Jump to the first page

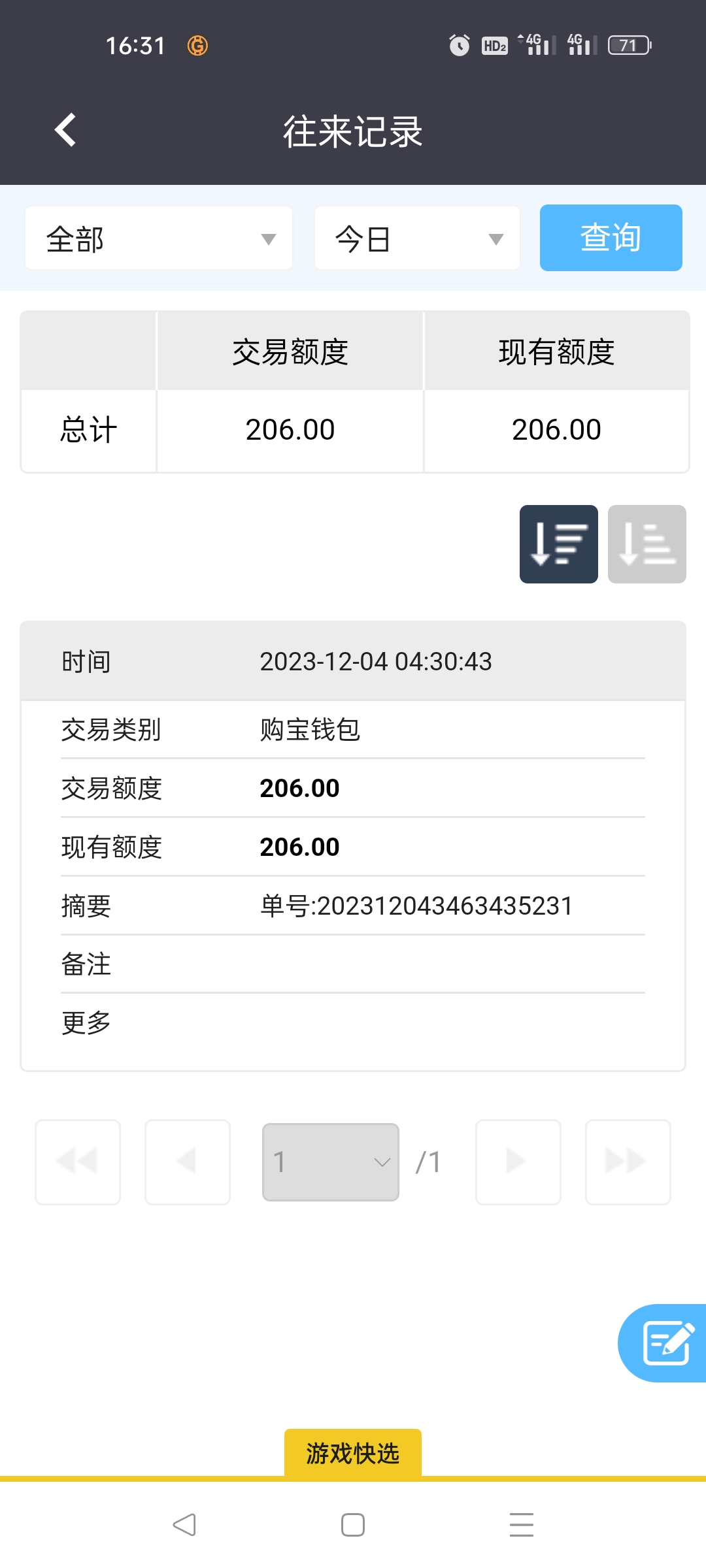(x=78, y=1162)
